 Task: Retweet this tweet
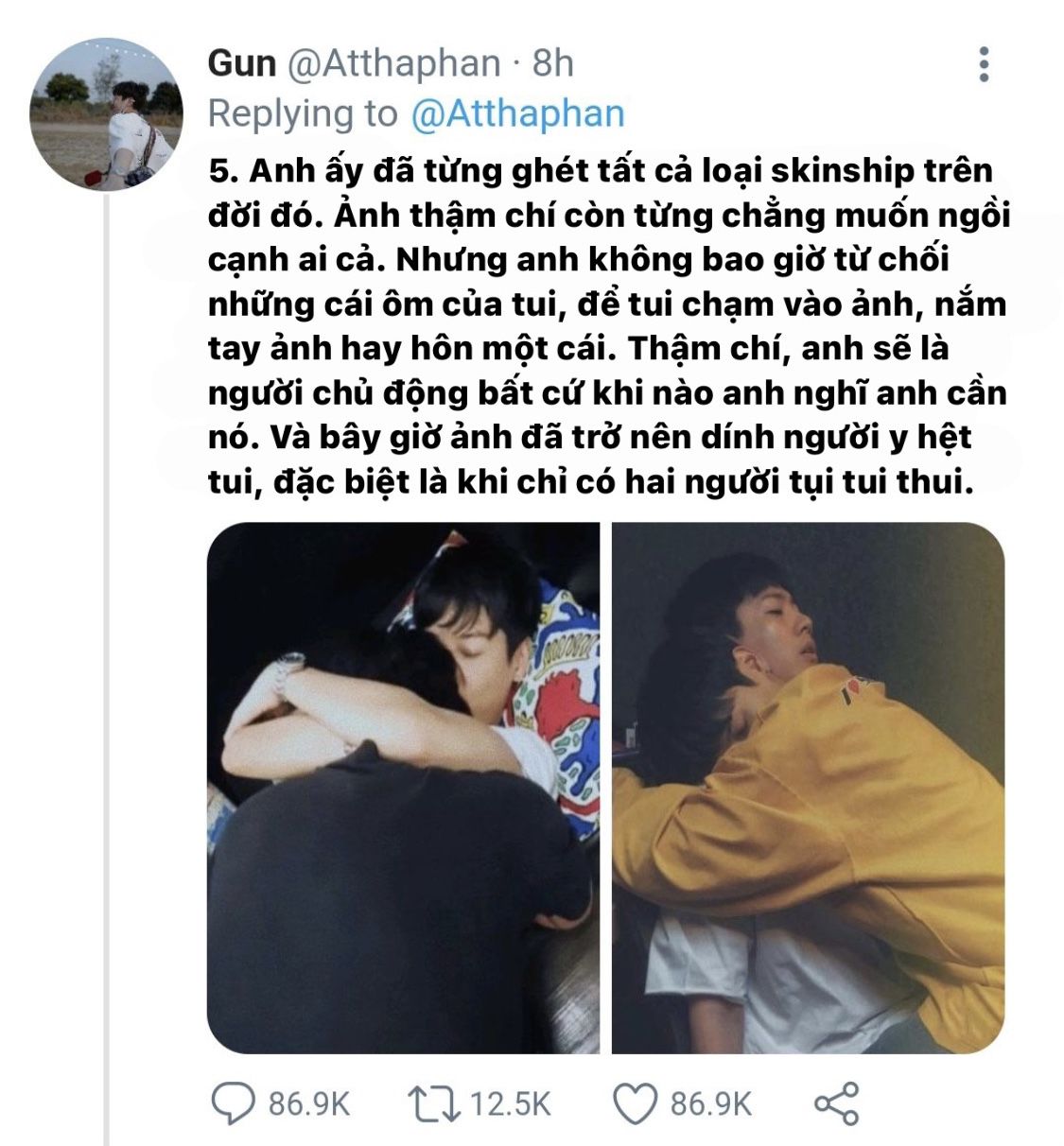[x=433, y=1103]
